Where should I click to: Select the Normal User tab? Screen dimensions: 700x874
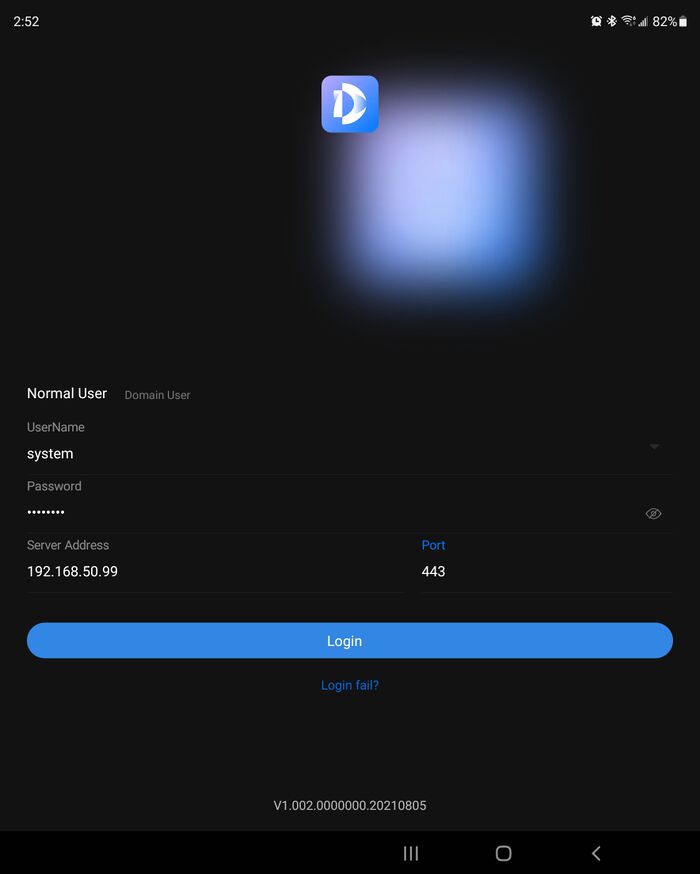tap(67, 394)
